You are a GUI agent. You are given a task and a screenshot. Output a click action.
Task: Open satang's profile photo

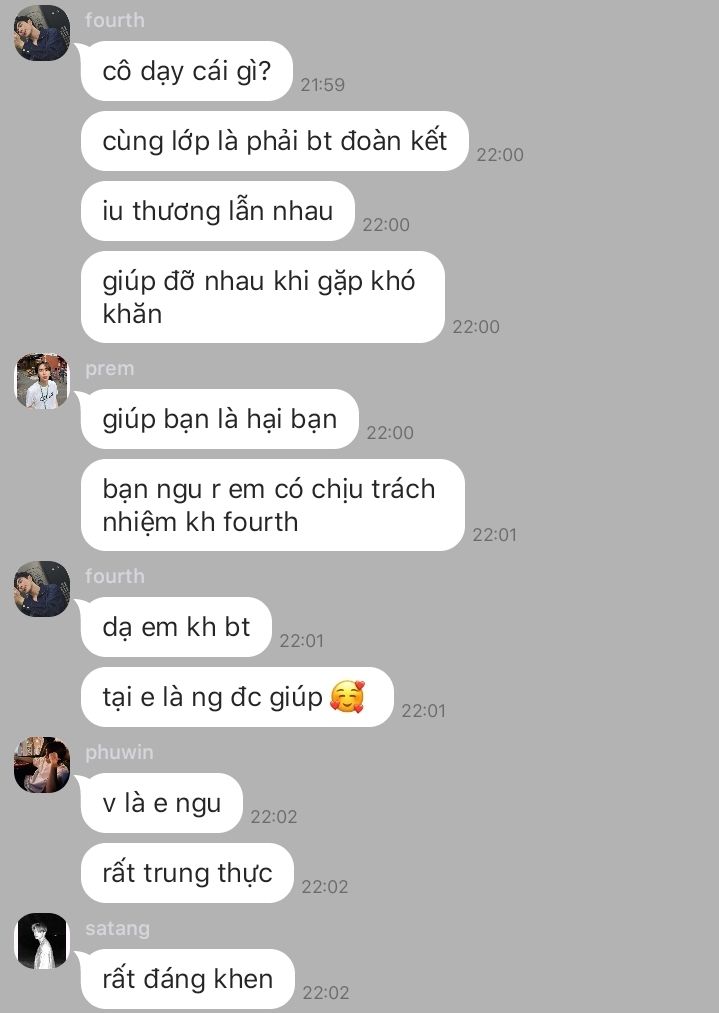coord(42,941)
